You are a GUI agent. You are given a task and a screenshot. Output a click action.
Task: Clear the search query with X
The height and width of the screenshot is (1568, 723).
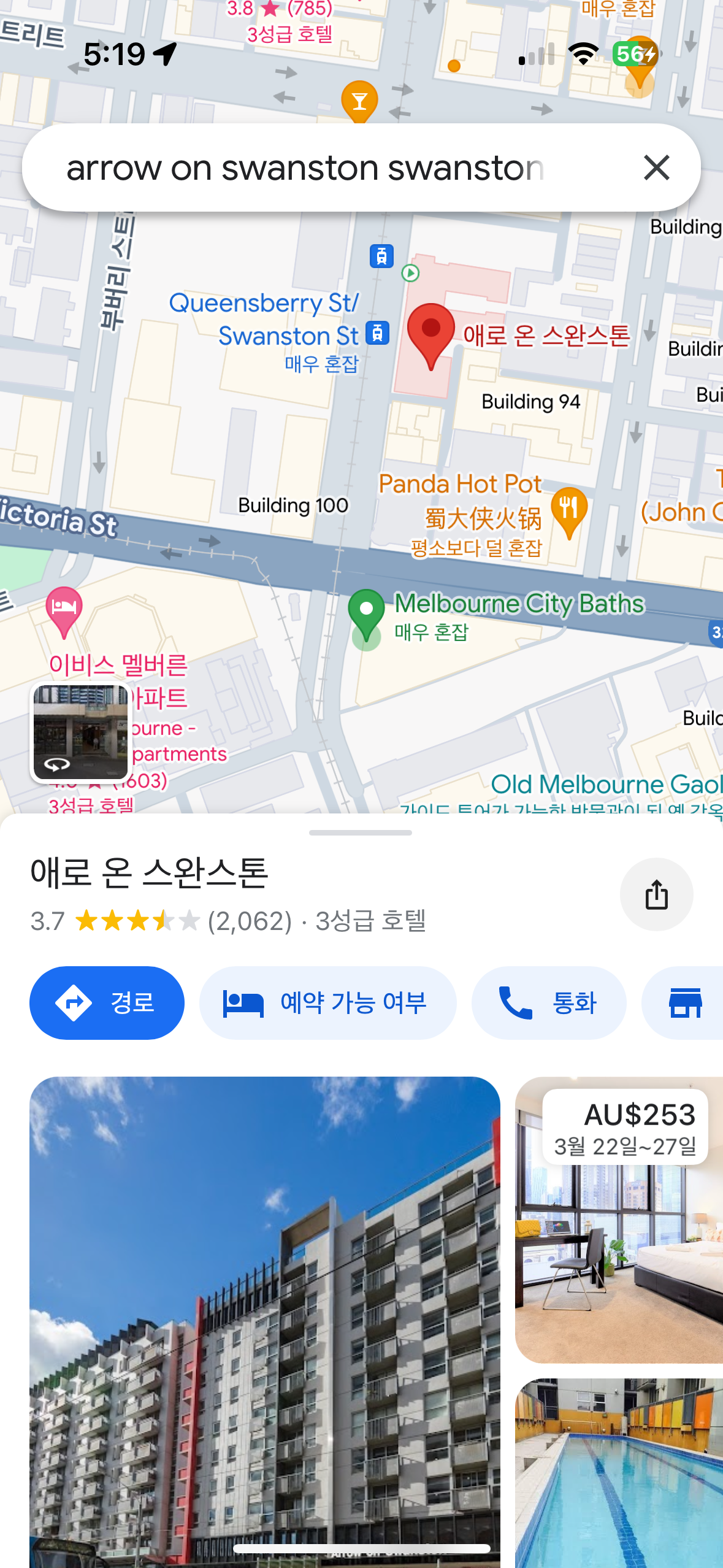tap(656, 167)
